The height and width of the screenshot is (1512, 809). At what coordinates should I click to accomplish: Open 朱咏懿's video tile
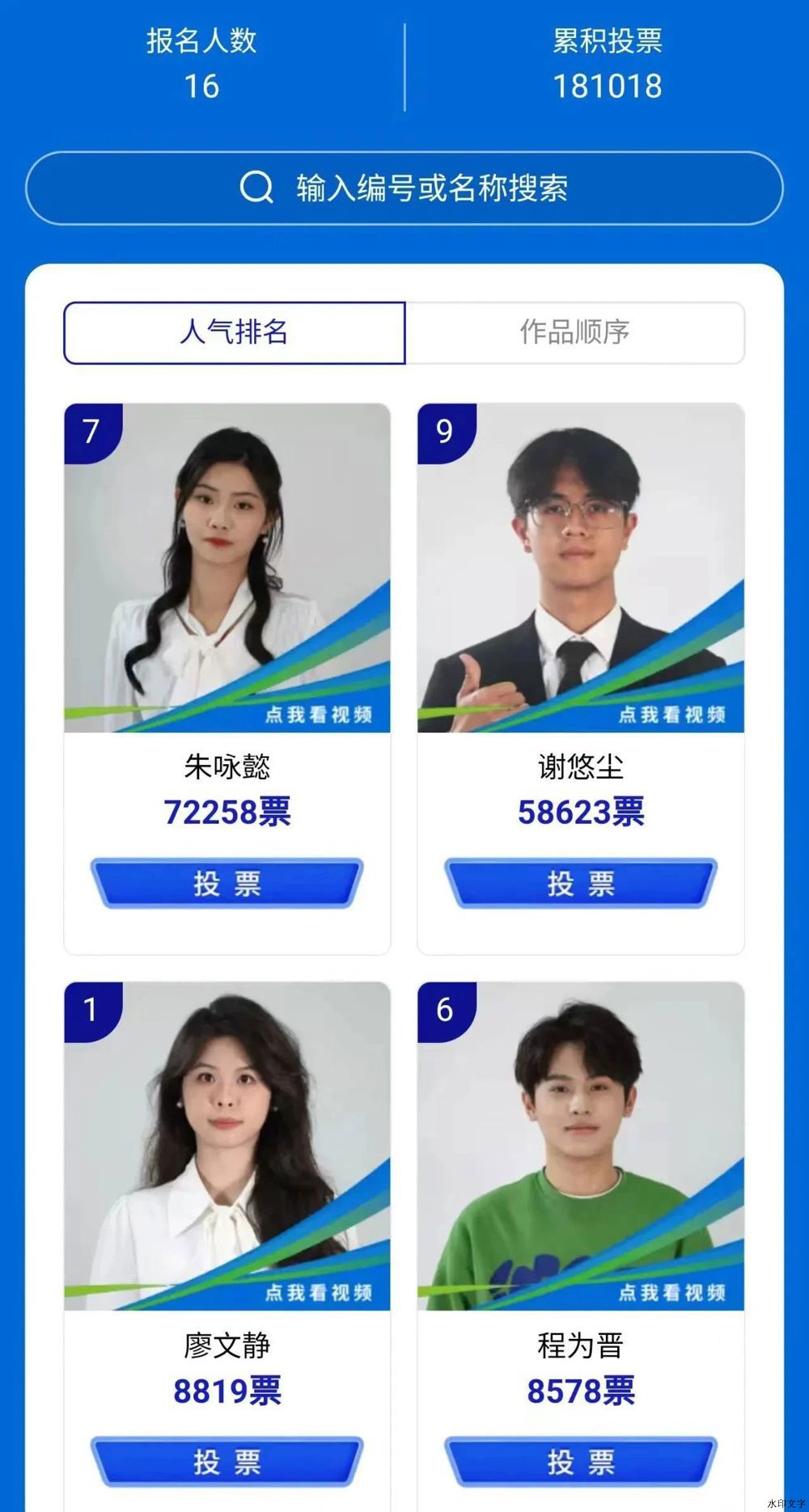tap(227, 568)
